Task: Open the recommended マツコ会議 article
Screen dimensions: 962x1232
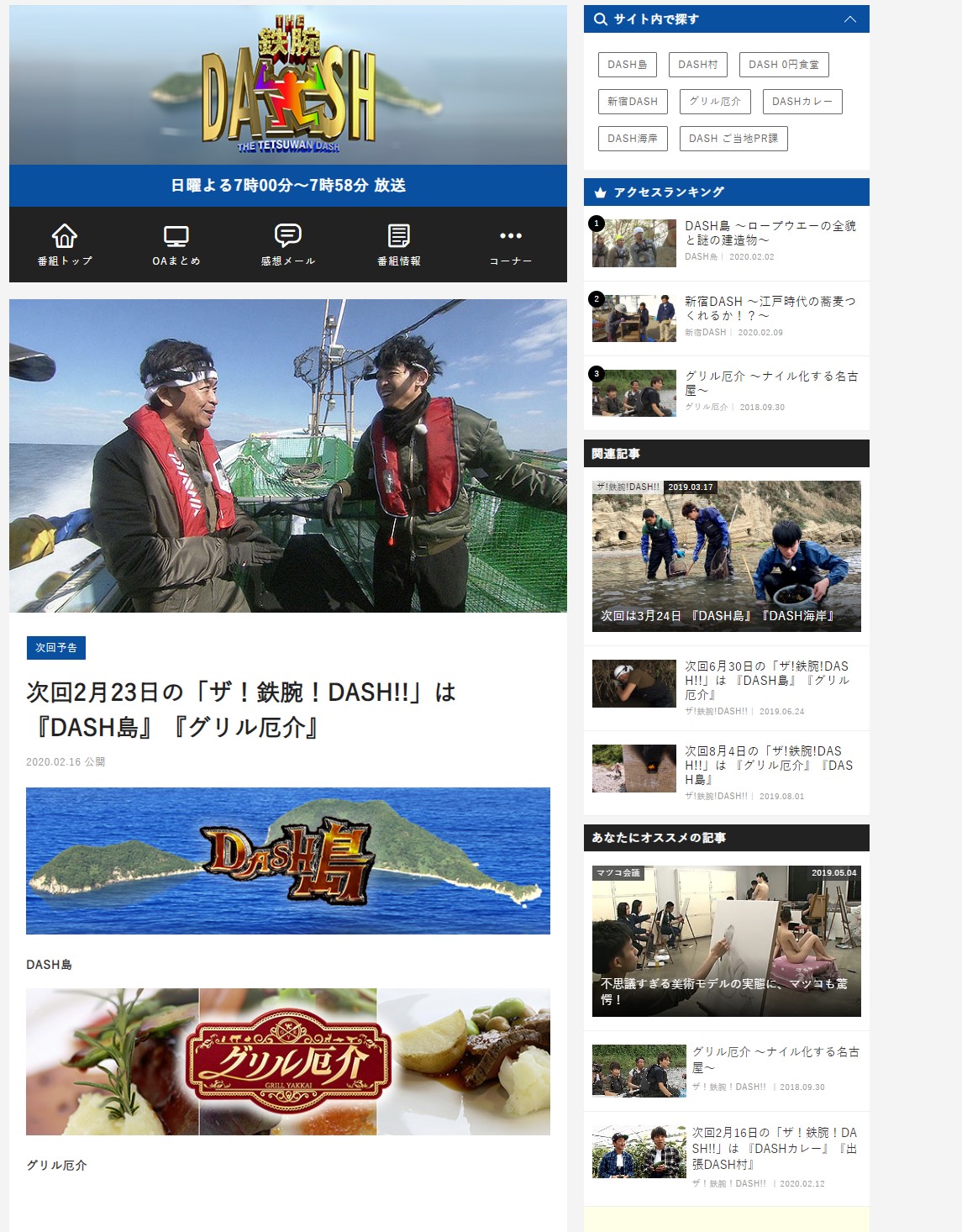Action: [726, 940]
